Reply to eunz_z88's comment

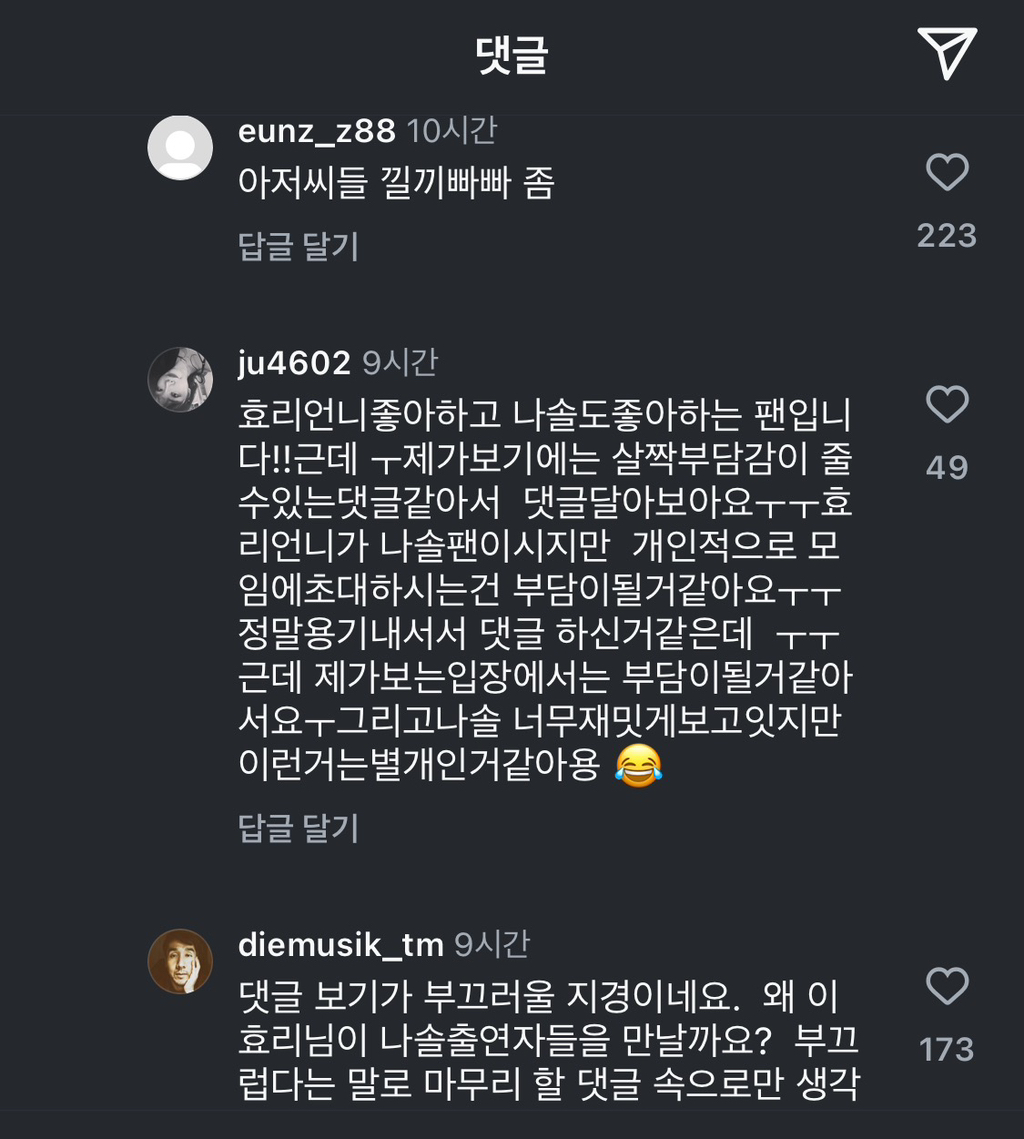298,246
